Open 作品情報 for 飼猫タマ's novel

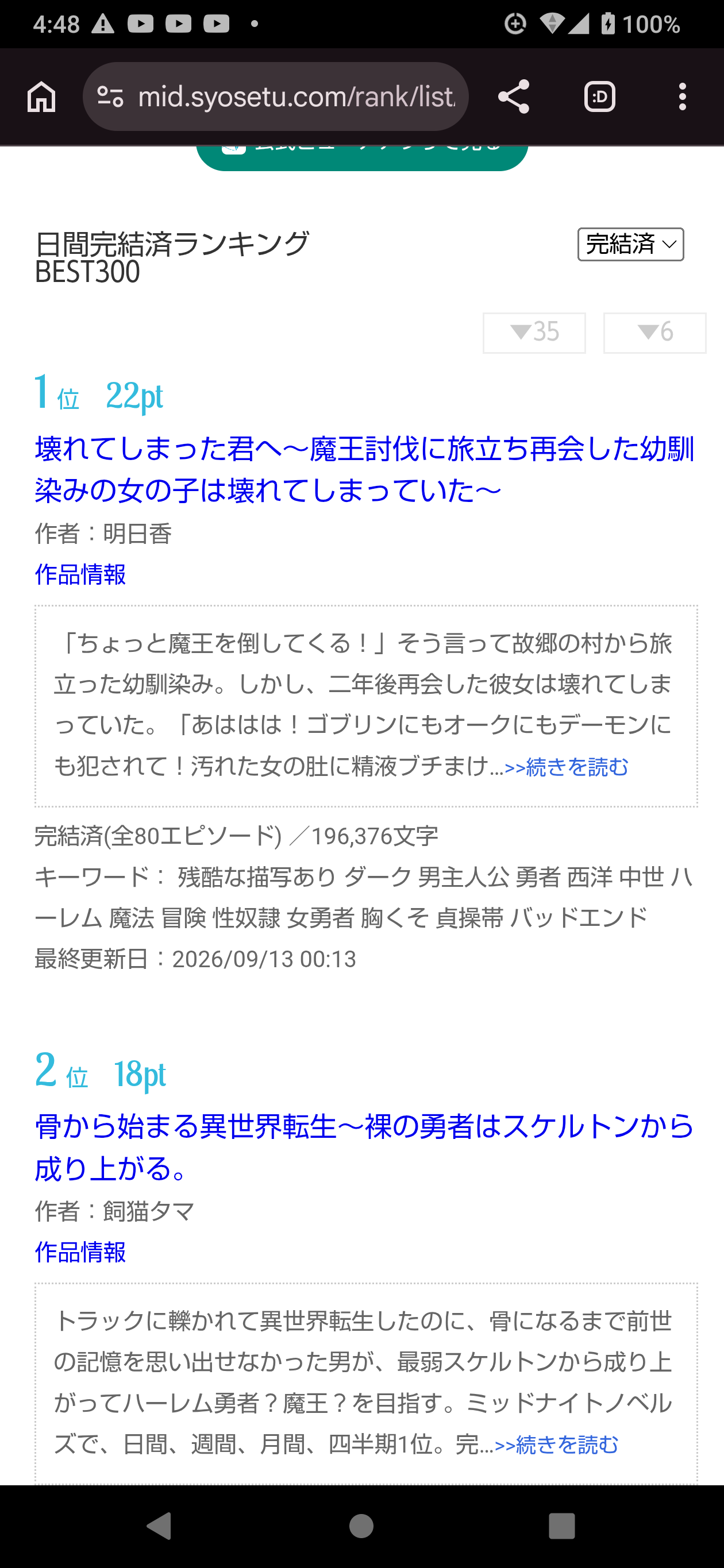80,1252
